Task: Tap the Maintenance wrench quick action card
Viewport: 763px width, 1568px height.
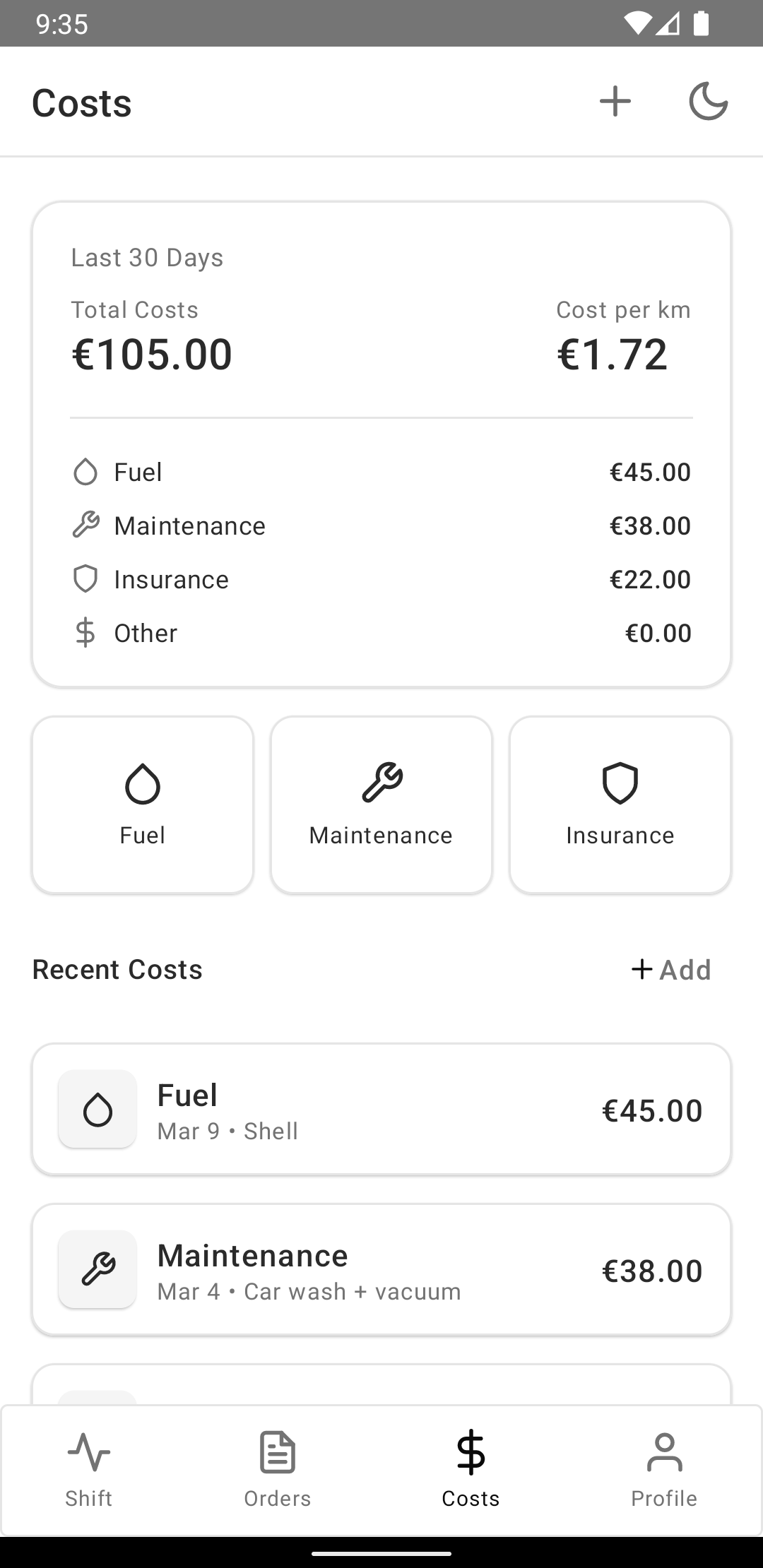Action: [x=381, y=803]
